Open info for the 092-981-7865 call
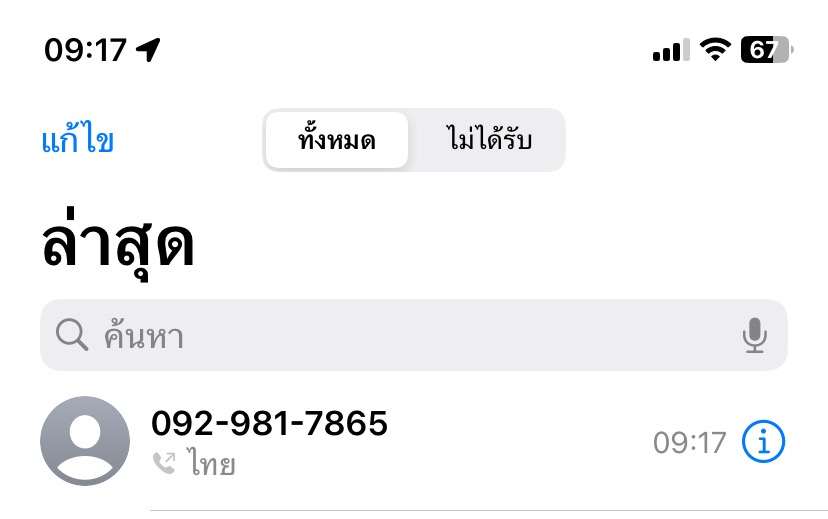 pyautogui.click(x=764, y=441)
